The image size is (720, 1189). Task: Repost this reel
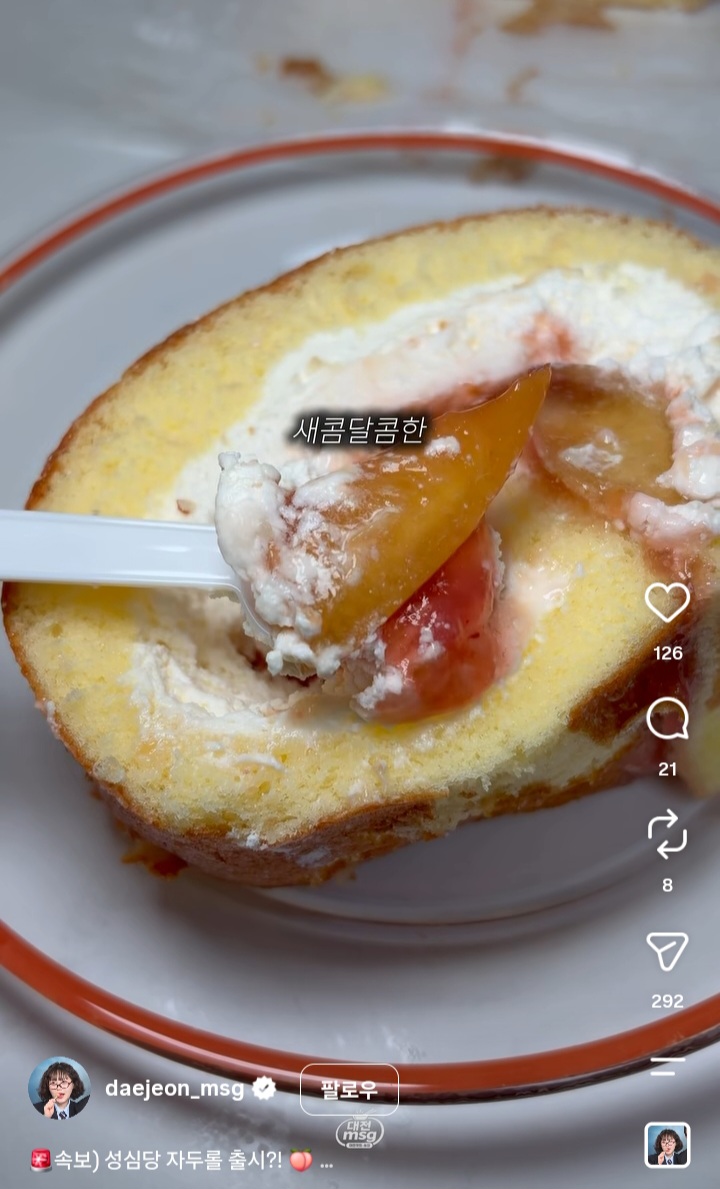pos(667,834)
